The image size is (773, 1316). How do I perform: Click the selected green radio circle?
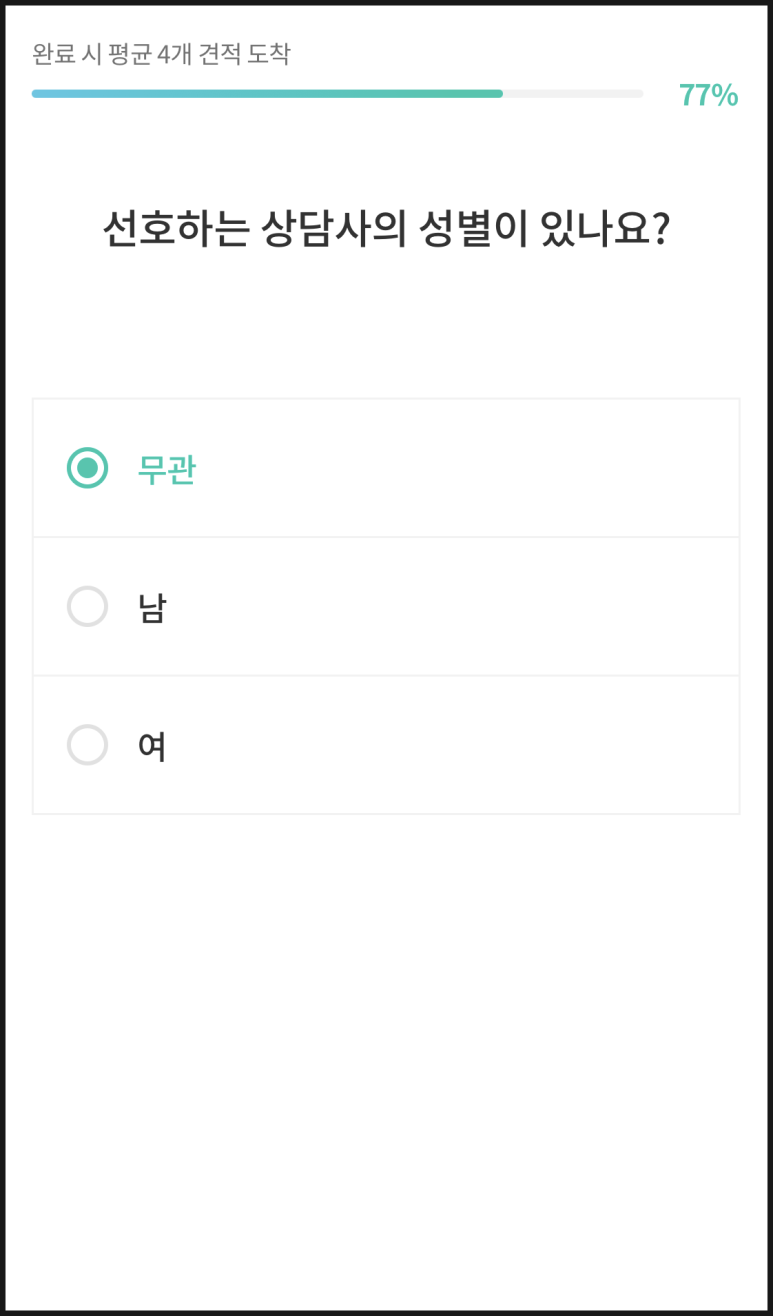click(88, 466)
